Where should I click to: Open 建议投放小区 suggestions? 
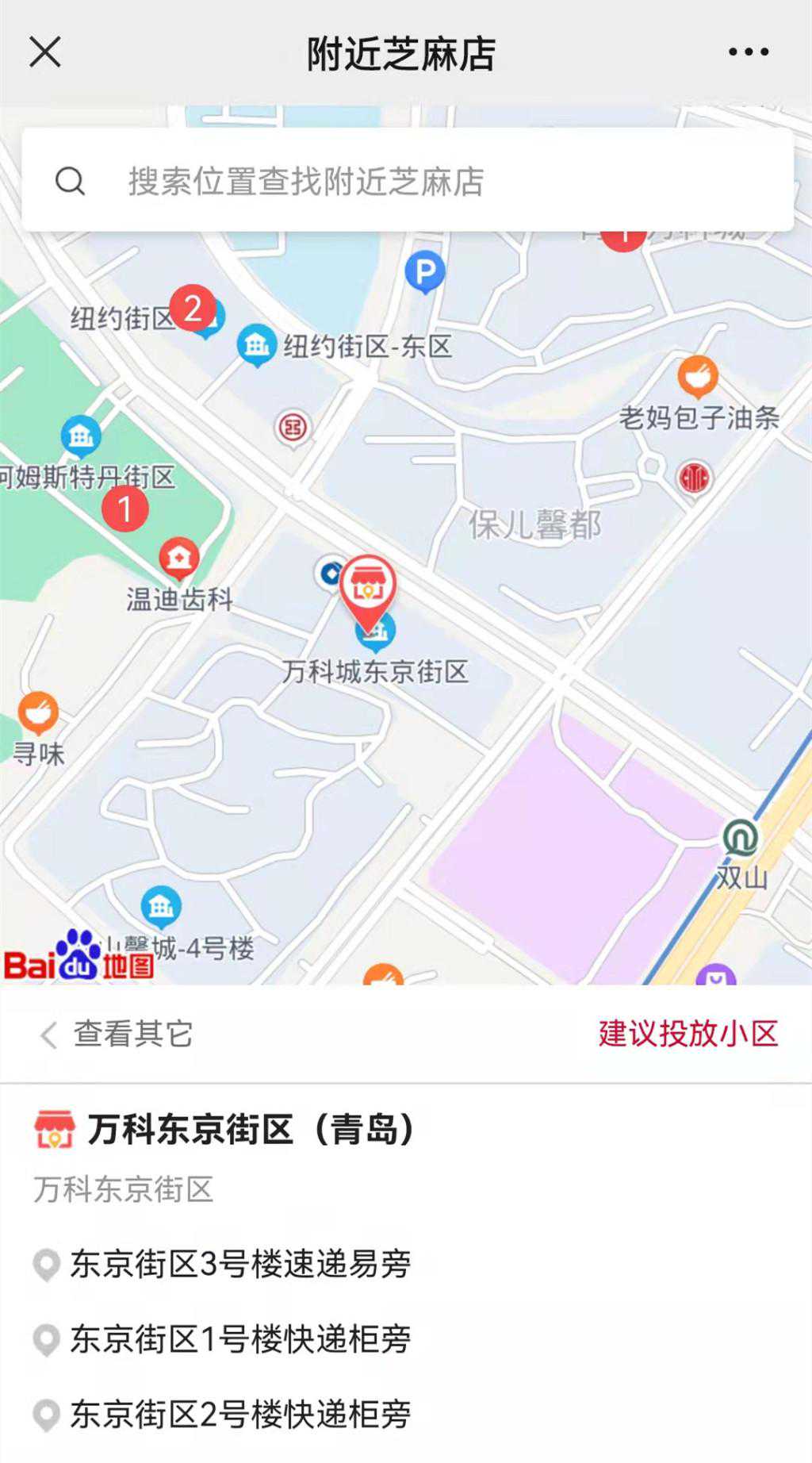[688, 1033]
